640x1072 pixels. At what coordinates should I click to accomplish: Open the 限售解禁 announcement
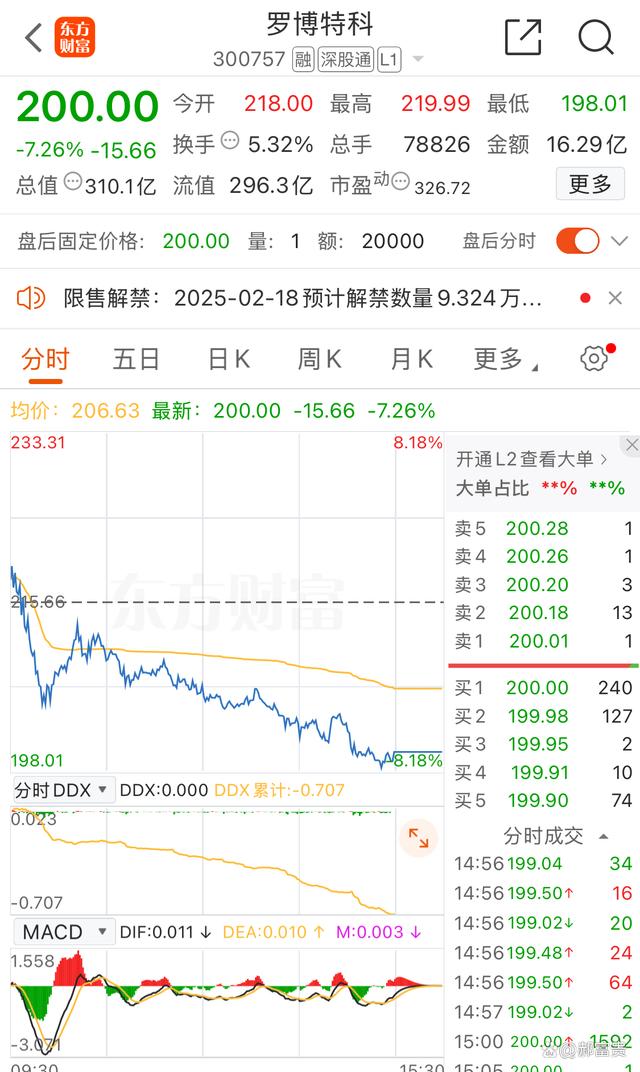pyautogui.click(x=303, y=298)
